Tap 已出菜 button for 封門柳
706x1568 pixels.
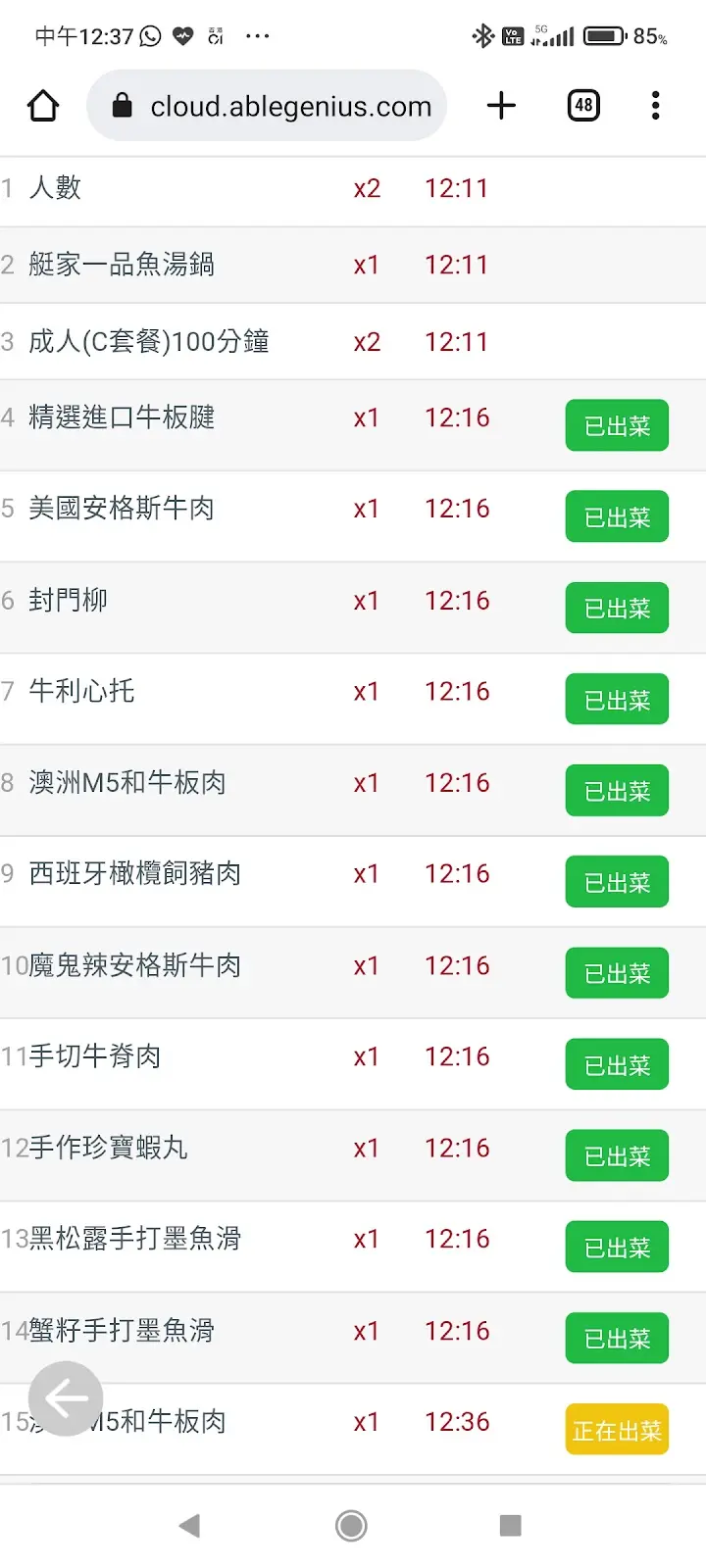click(x=617, y=608)
